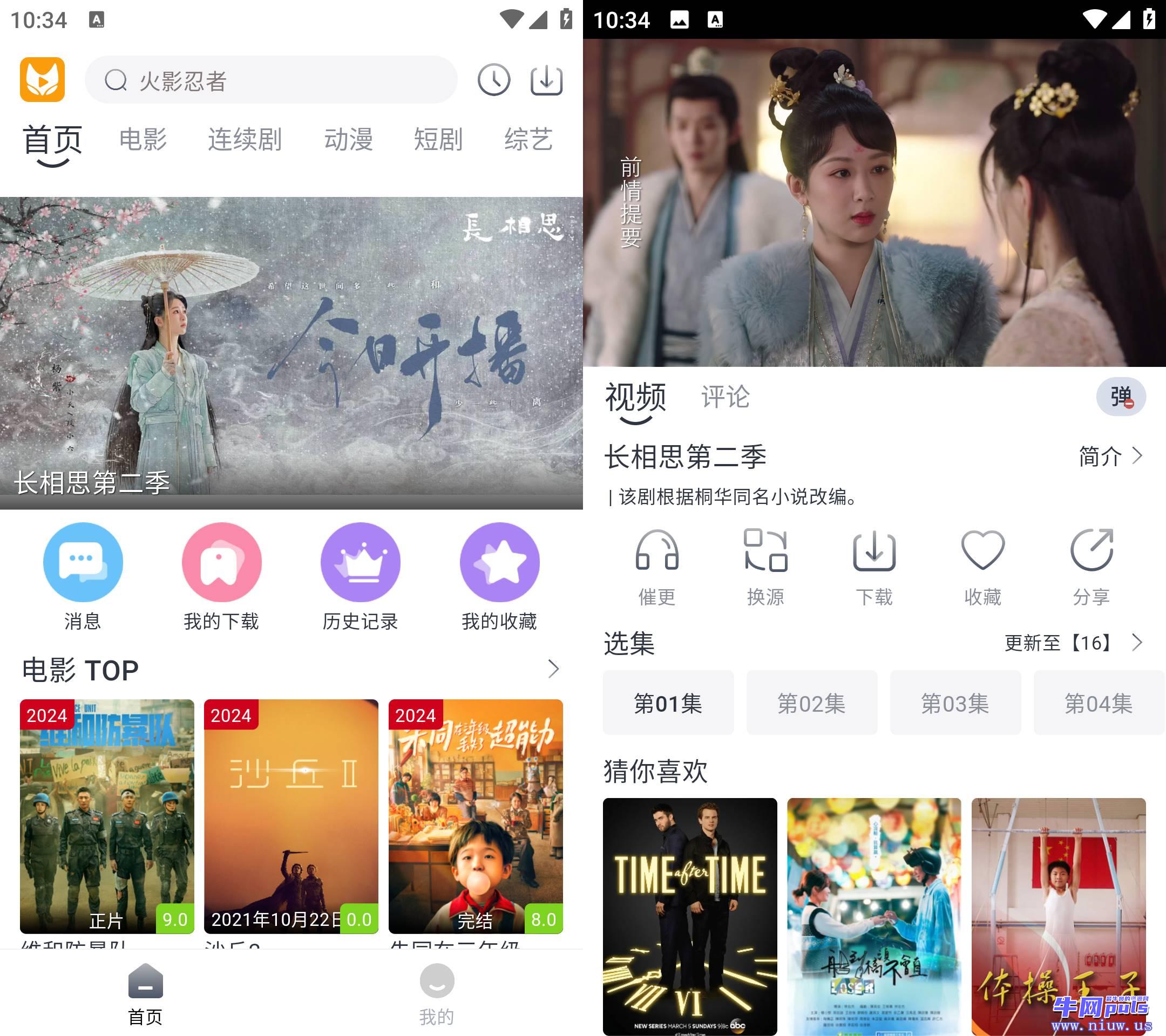Screen dimensions: 1166x1036
Task: Open watch history clock icon
Action: (493, 80)
